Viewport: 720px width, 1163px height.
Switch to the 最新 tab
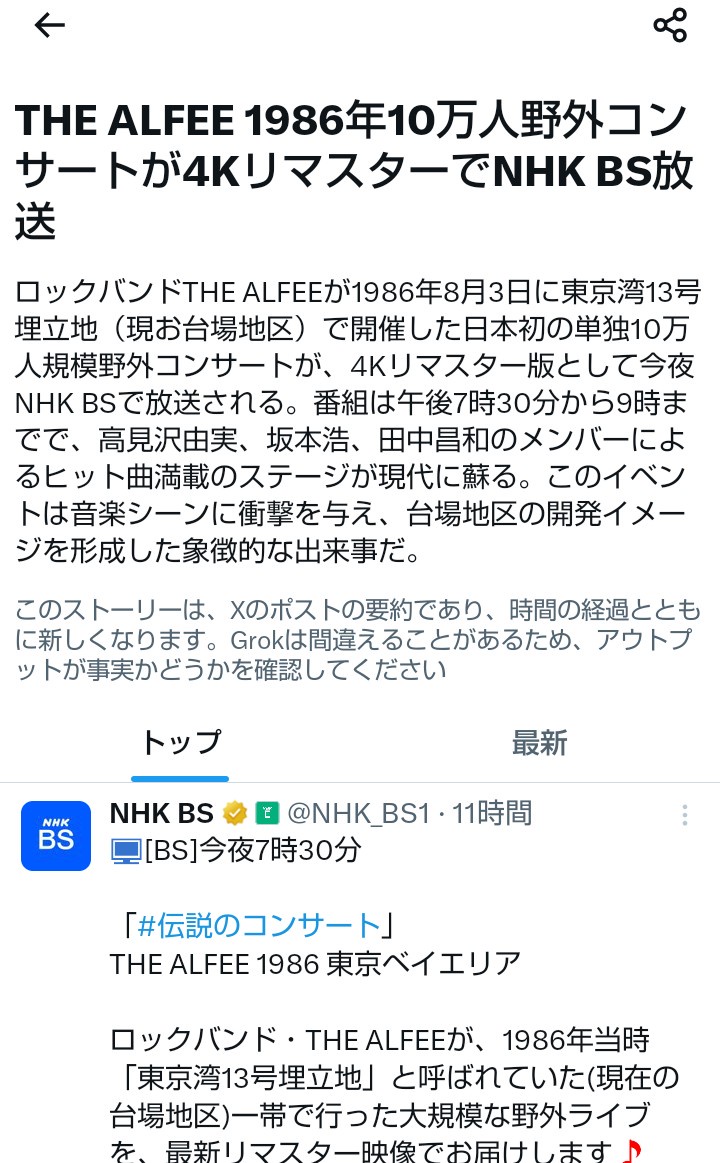[539, 743]
